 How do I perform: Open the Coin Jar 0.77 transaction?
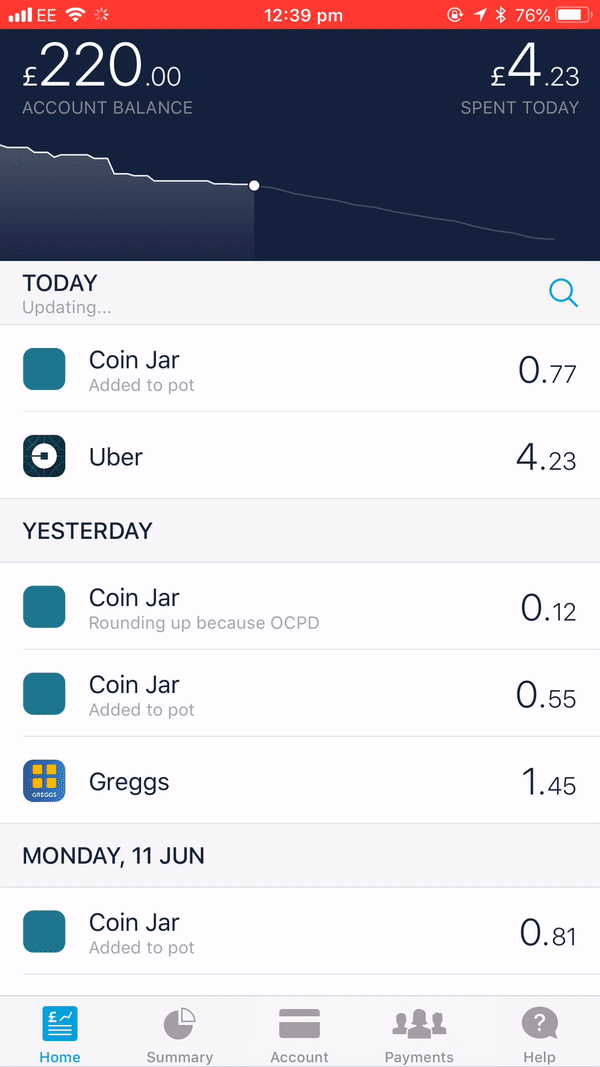pos(300,369)
